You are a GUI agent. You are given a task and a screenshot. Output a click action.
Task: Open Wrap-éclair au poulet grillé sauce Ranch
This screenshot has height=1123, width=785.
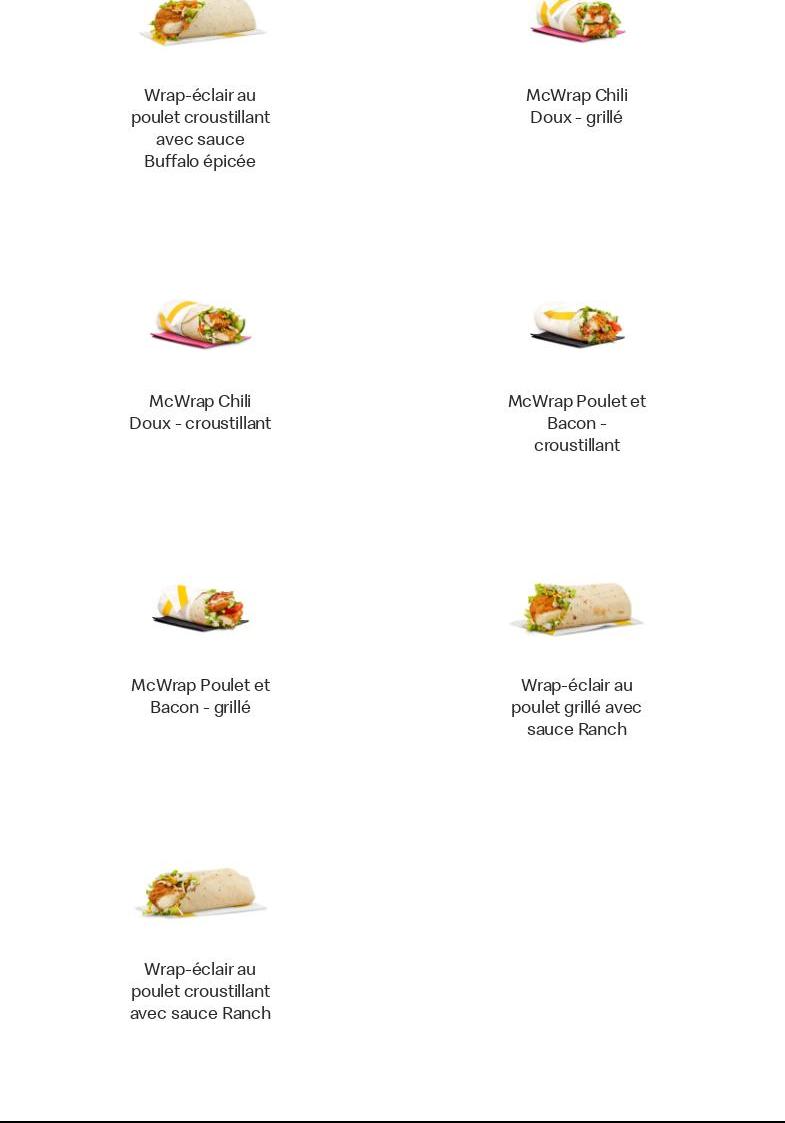coord(577,707)
